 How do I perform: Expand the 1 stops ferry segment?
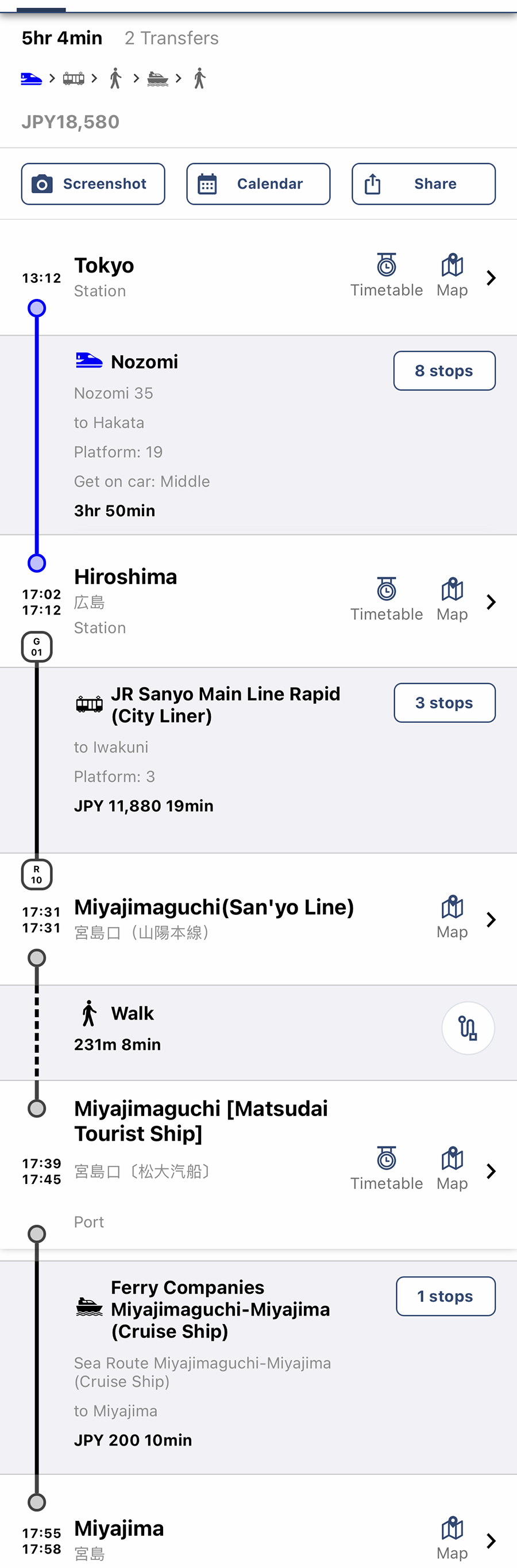[445, 1296]
